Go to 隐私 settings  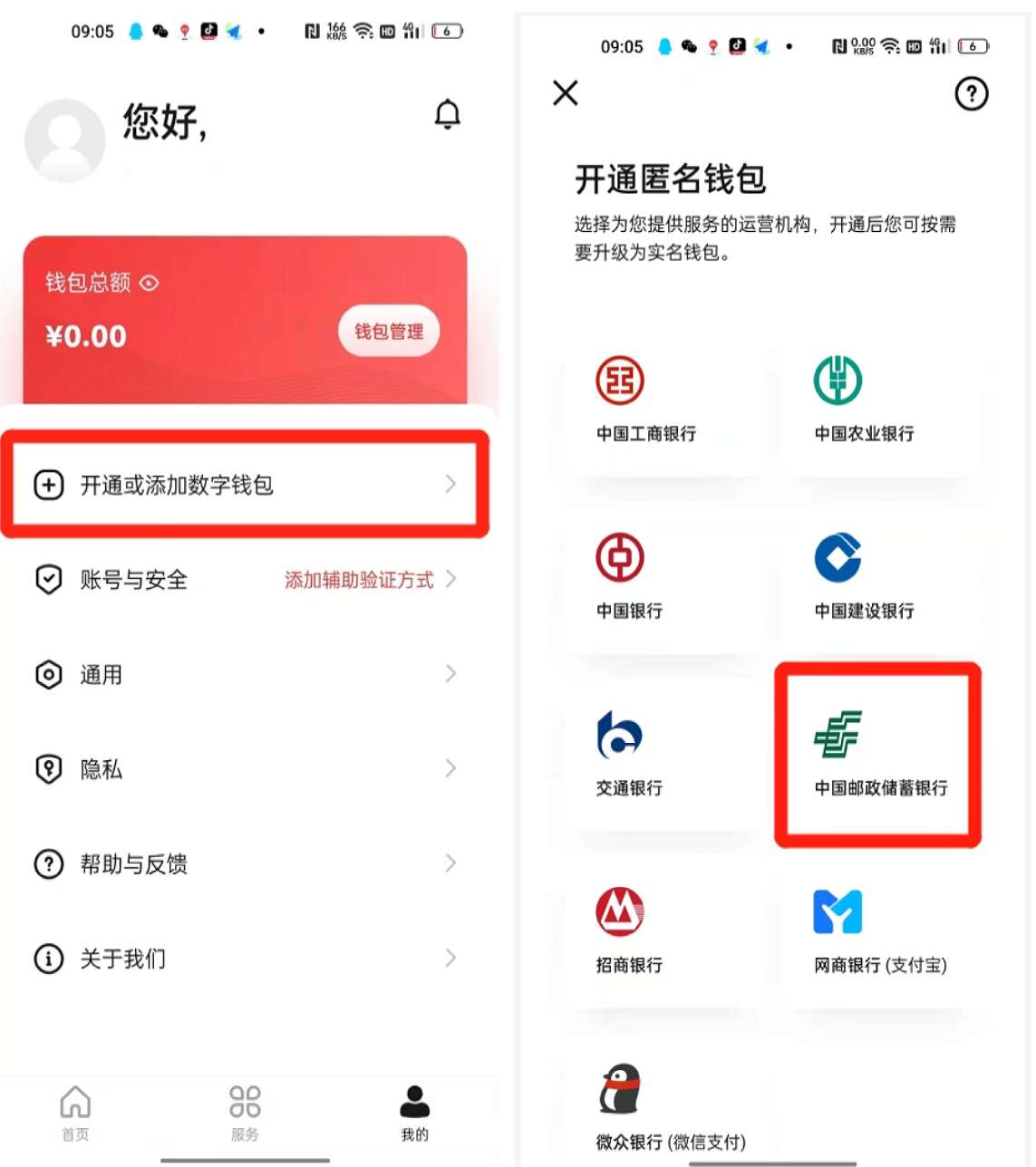(245, 769)
